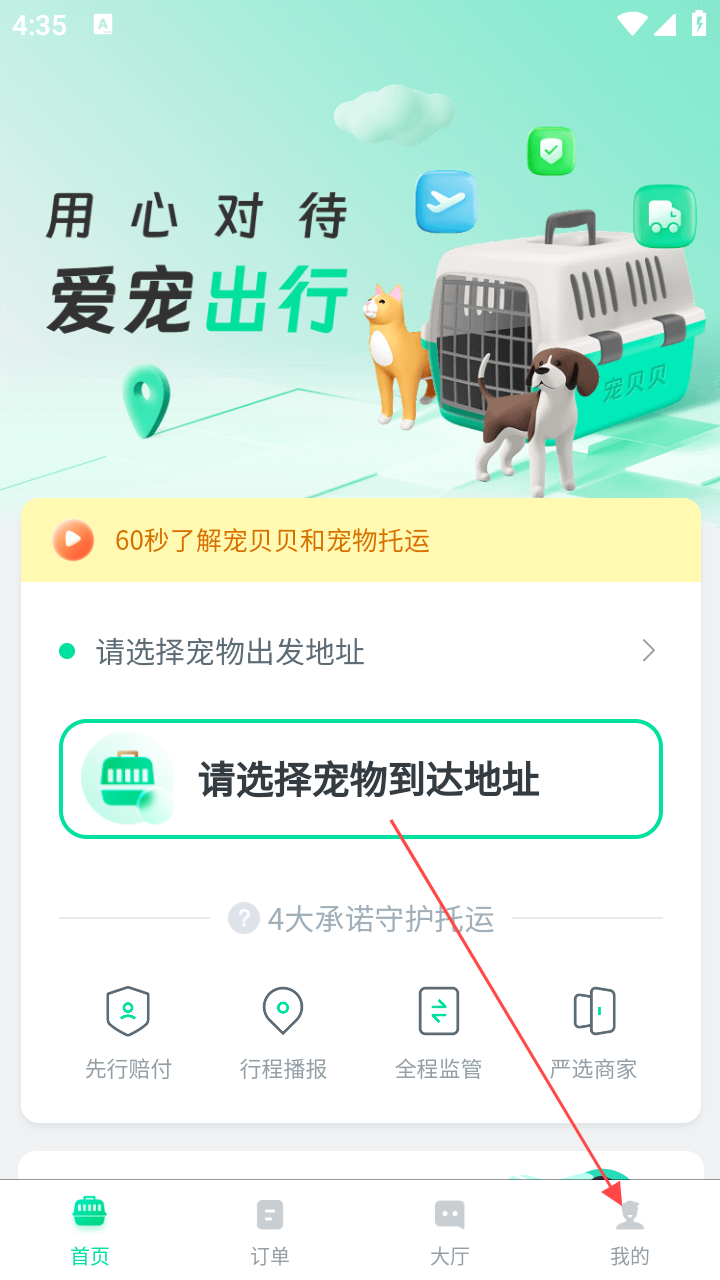View the 先行赔付 promise

coord(128,1033)
